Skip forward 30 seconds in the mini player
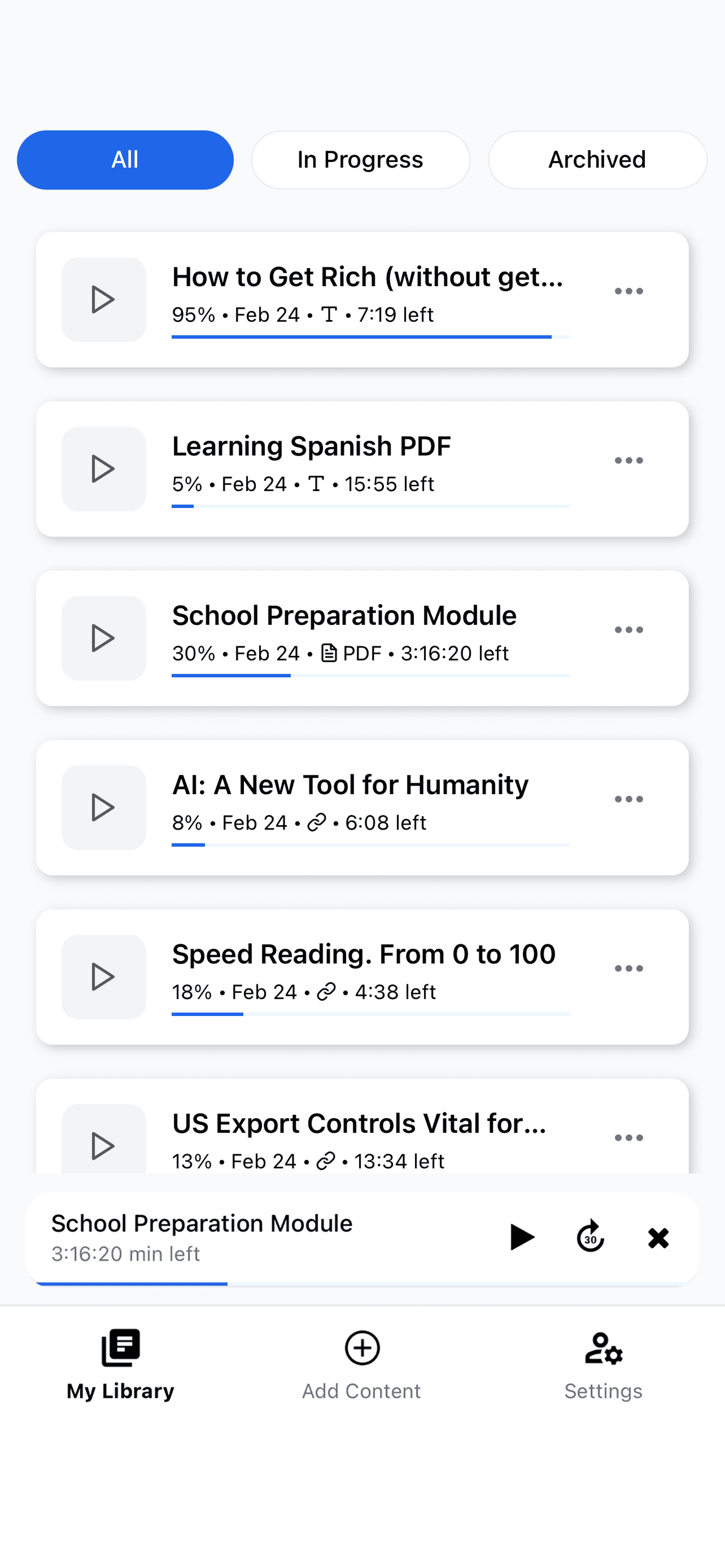725x1568 pixels. click(589, 1237)
